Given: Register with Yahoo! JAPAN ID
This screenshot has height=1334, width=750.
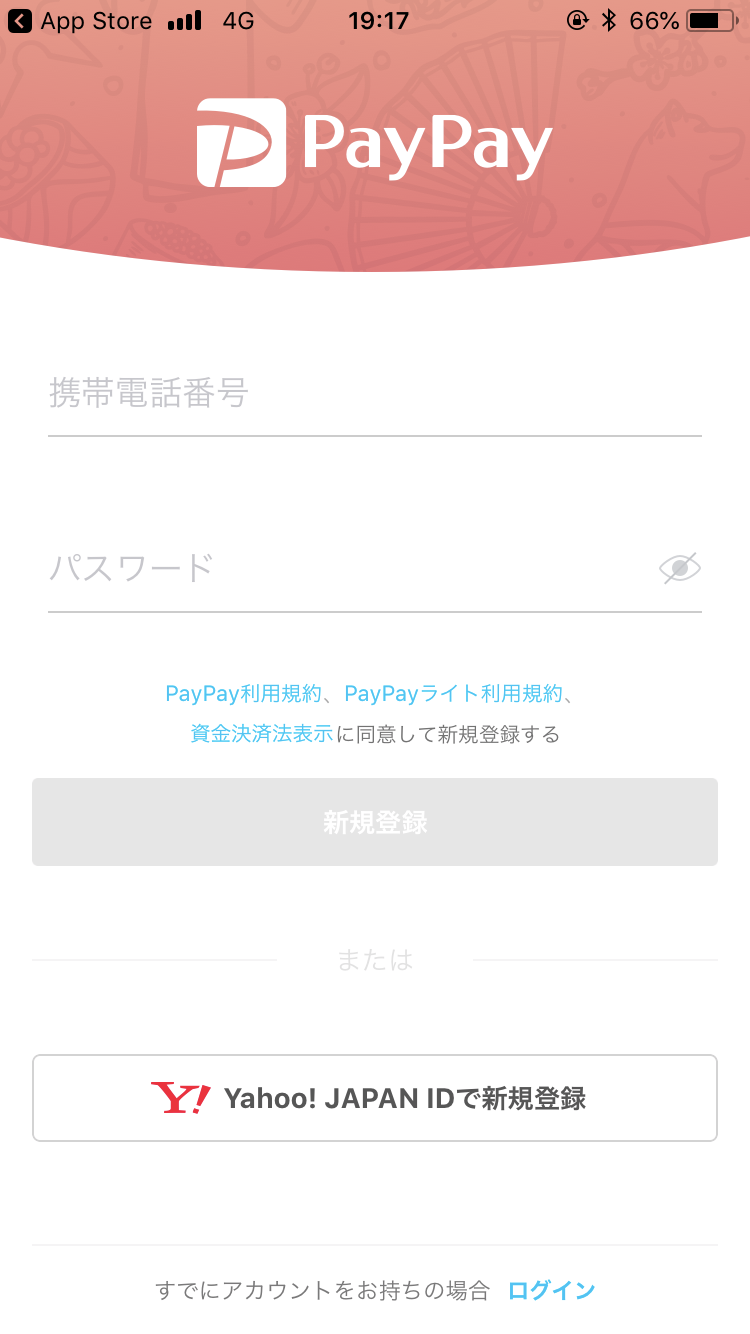Looking at the screenshot, I should (374, 1098).
